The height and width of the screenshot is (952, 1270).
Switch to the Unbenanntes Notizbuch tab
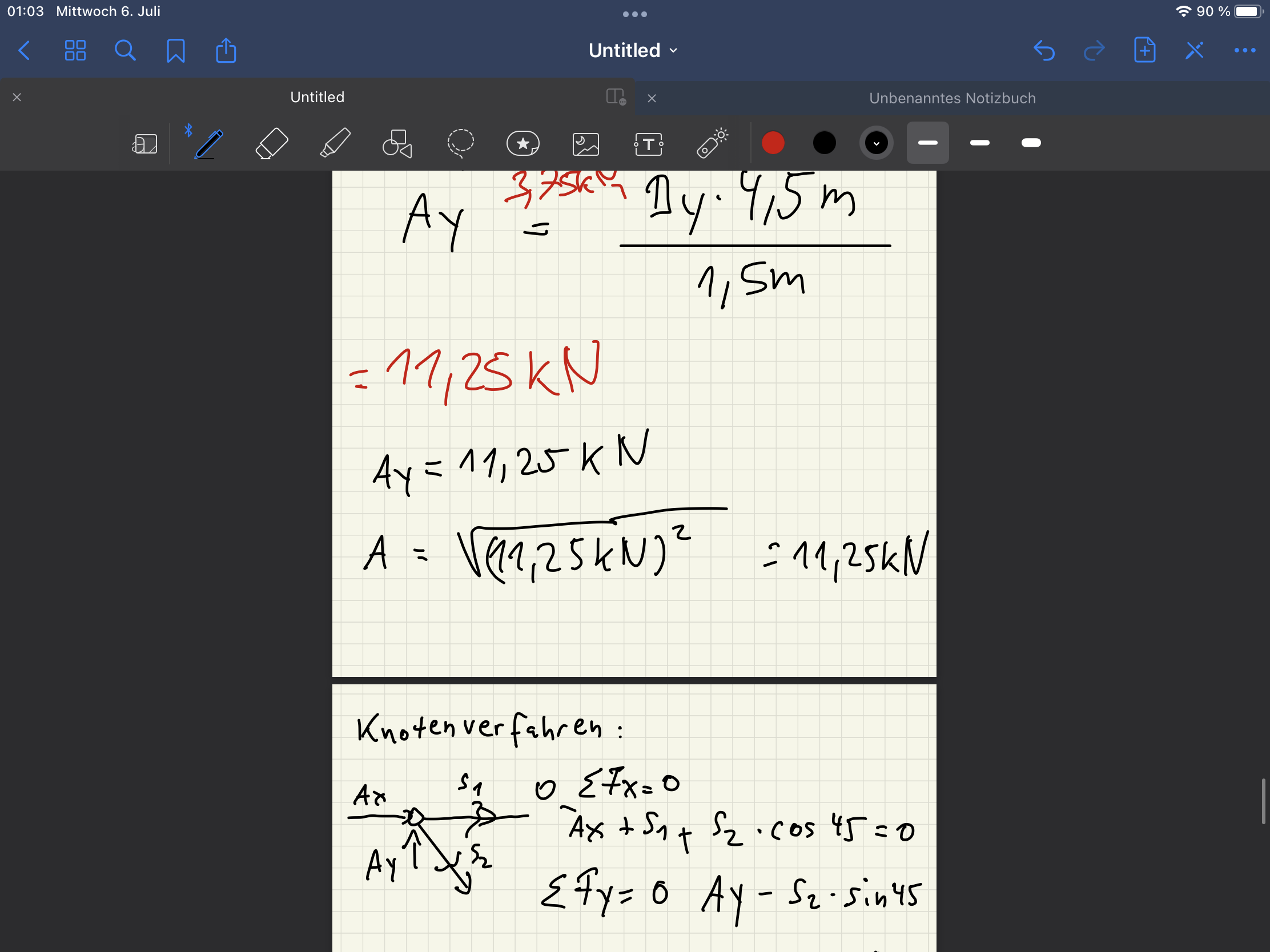pyautogui.click(x=952, y=98)
